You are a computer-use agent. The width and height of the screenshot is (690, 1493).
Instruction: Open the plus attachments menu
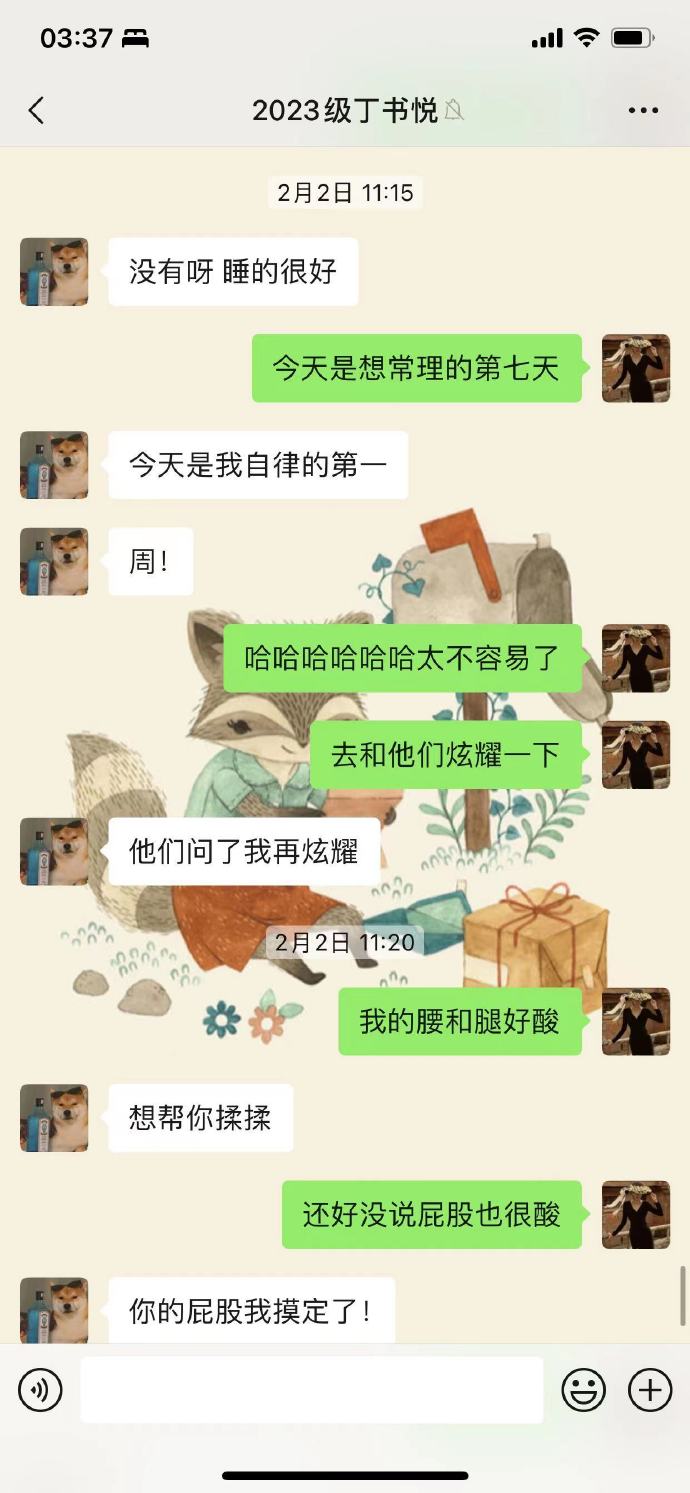pos(649,1389)
